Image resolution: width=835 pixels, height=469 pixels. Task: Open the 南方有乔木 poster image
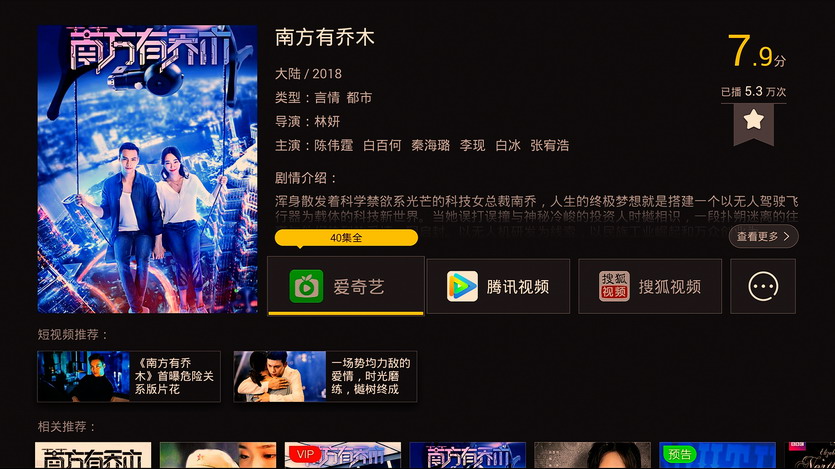coord(147,170)
